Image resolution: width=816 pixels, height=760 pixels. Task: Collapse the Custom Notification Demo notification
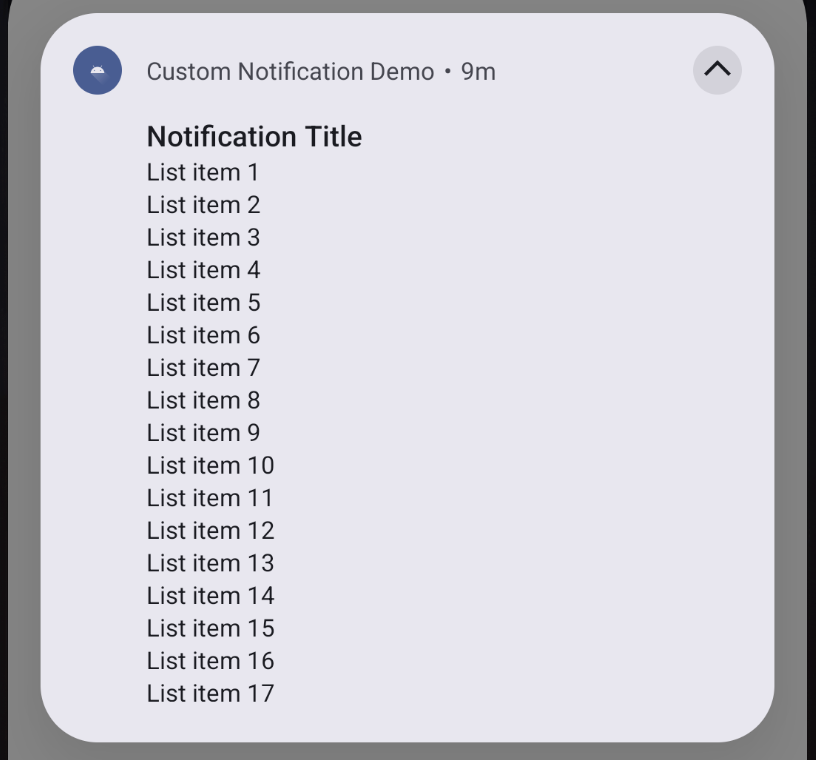click(x=717, y=70)
